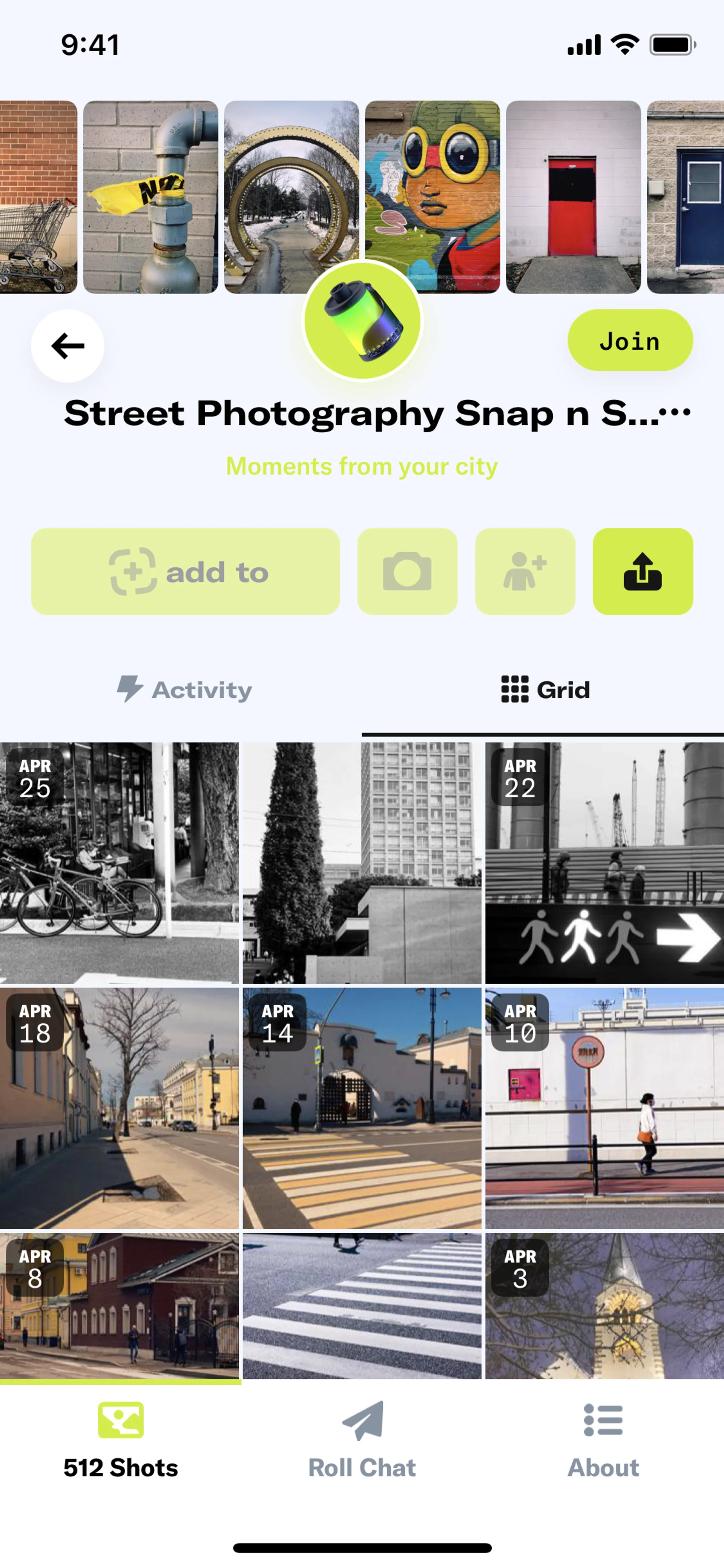This screenshot has height=1568, width=724.
Task: Go back using the arrow button
Action: [x=67, y=346]
